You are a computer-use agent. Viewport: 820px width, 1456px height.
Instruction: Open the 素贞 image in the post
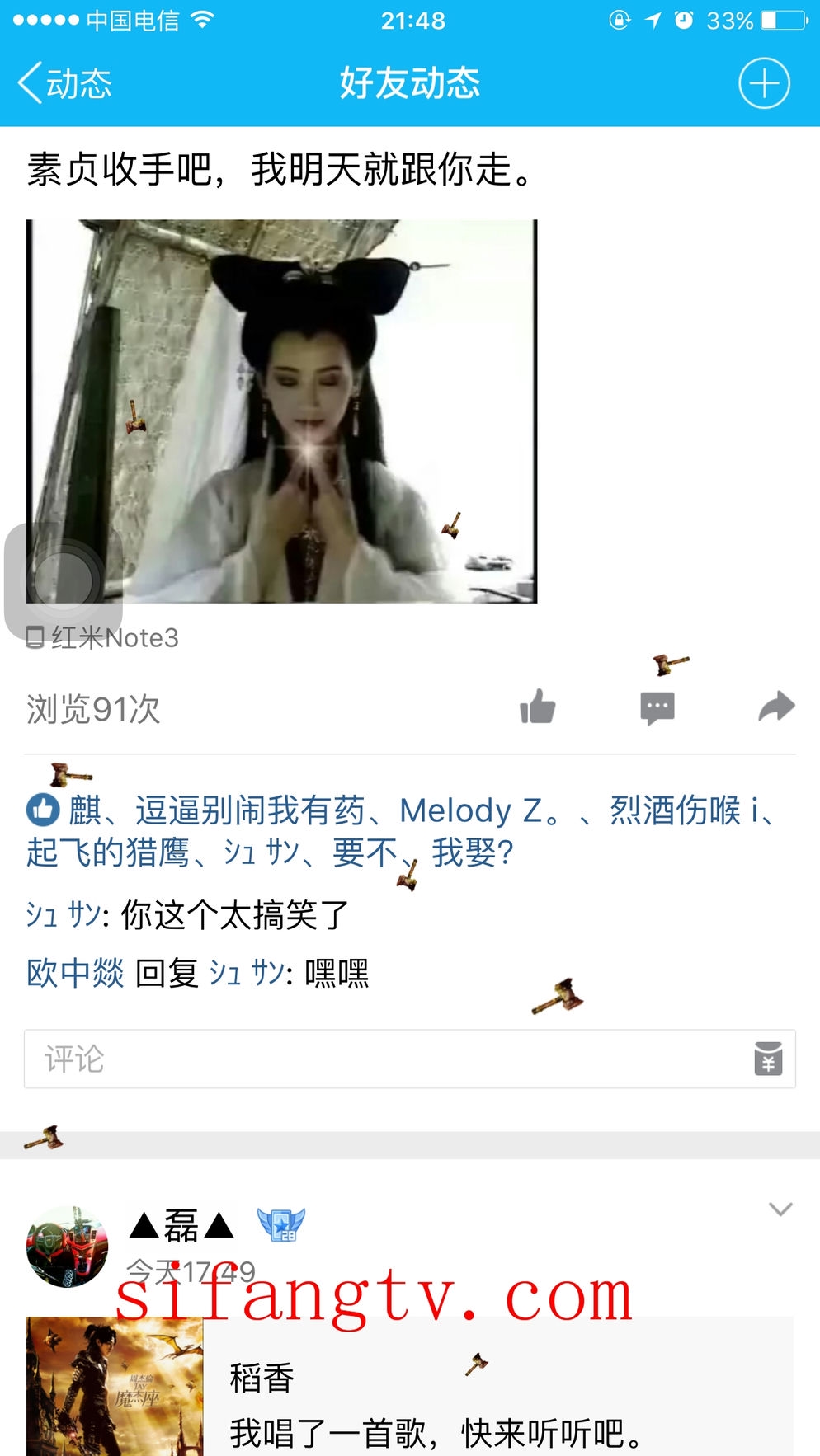281,411
